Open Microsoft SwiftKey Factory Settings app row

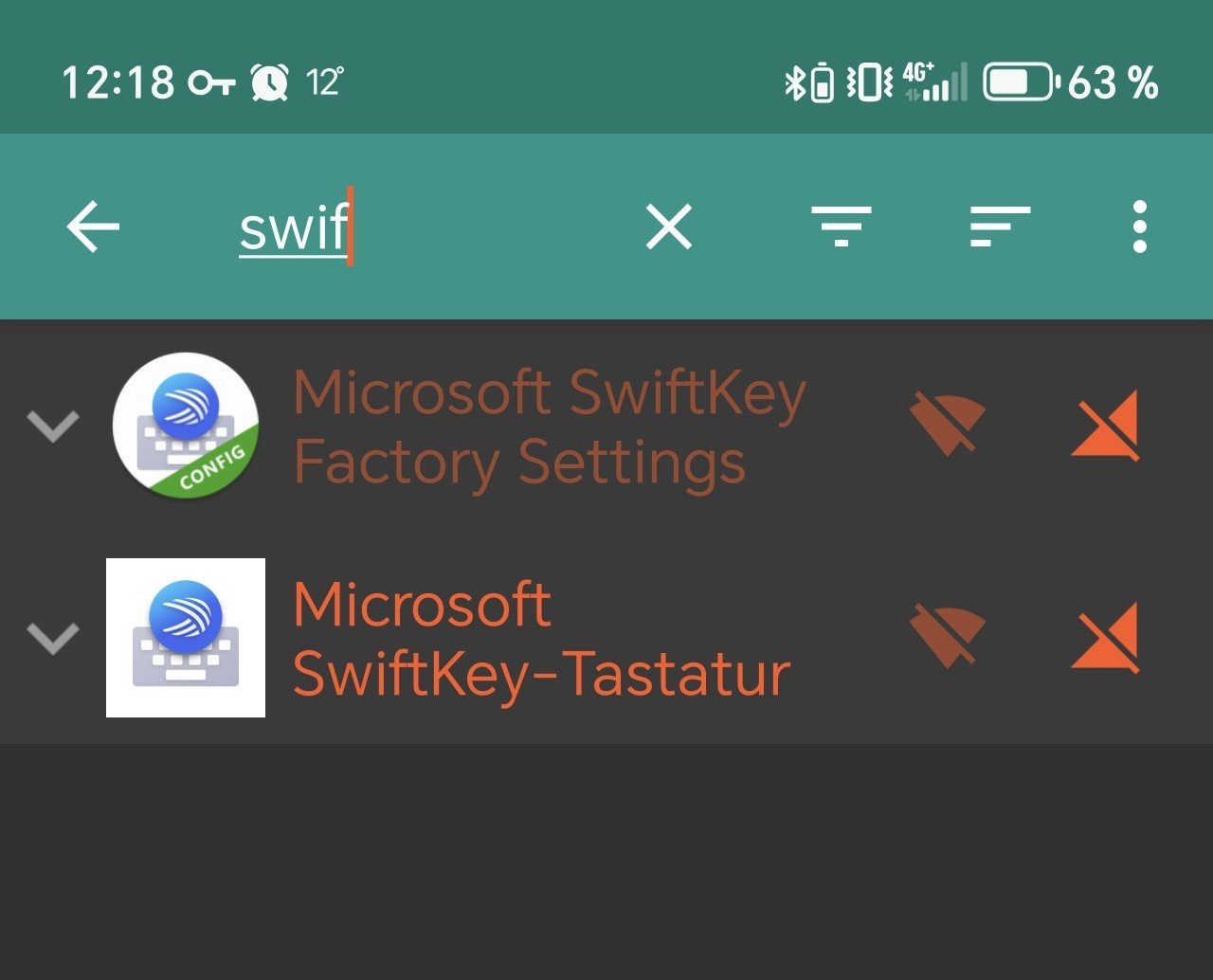[550, 426]
